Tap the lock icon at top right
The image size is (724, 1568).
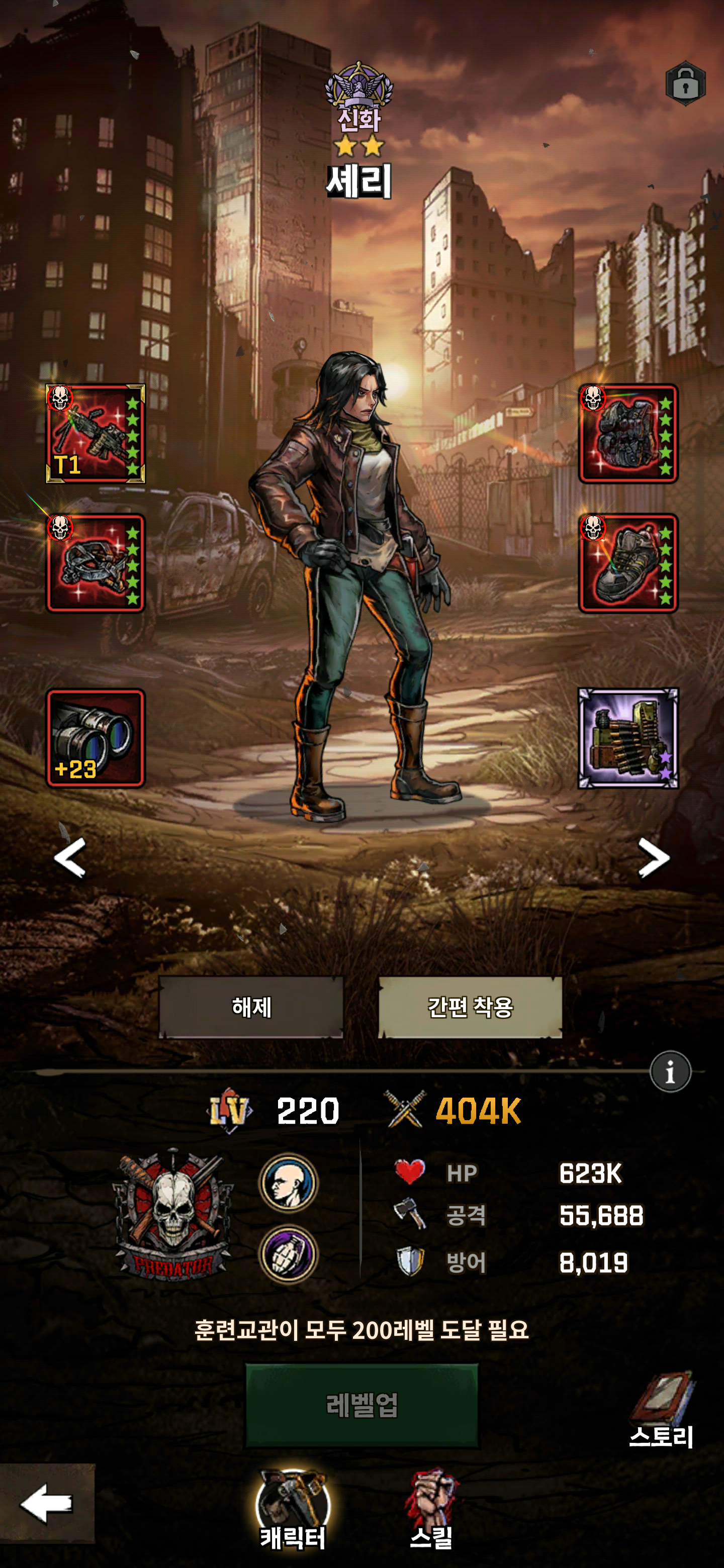point(686,83)
